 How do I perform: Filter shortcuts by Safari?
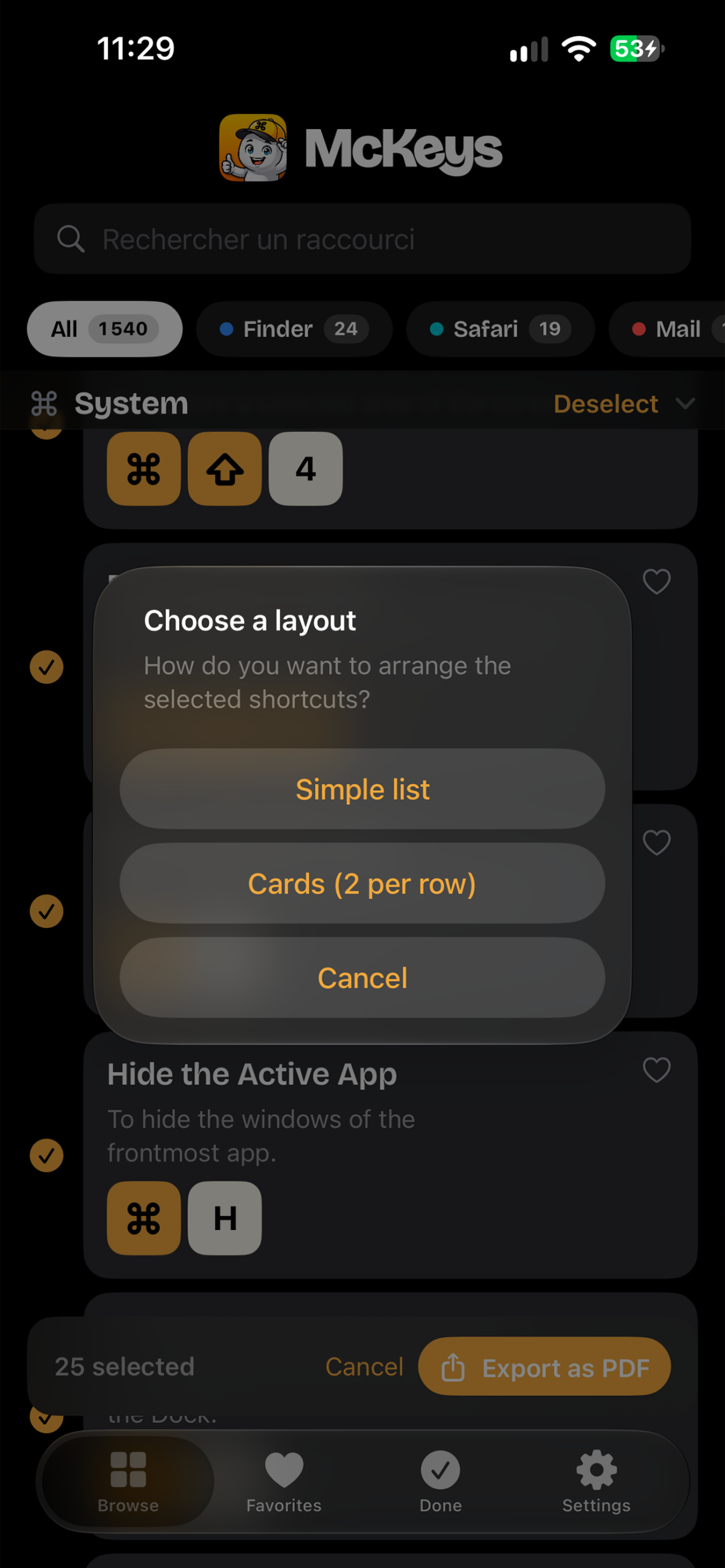click(x=501, y=329)
